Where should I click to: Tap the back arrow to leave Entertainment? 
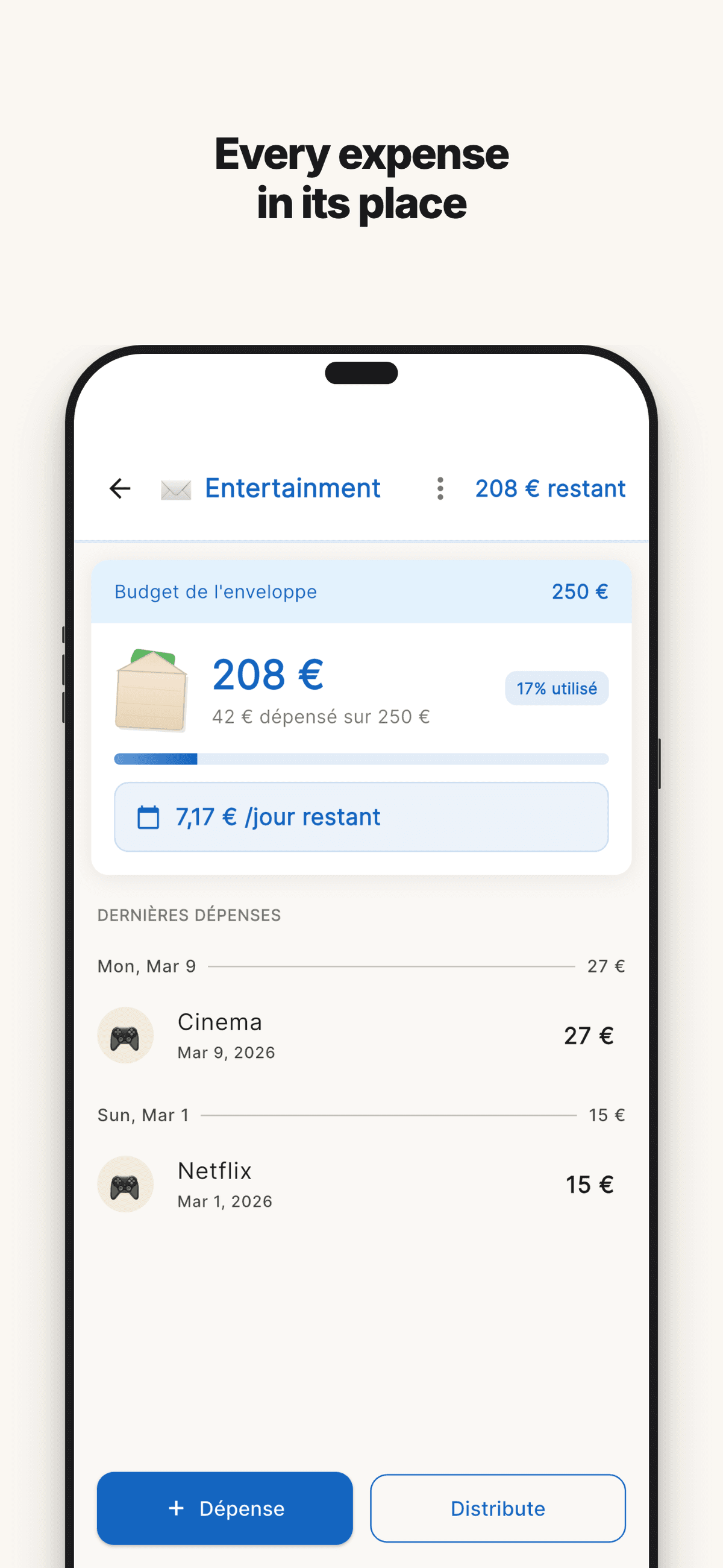pos(119,488)
